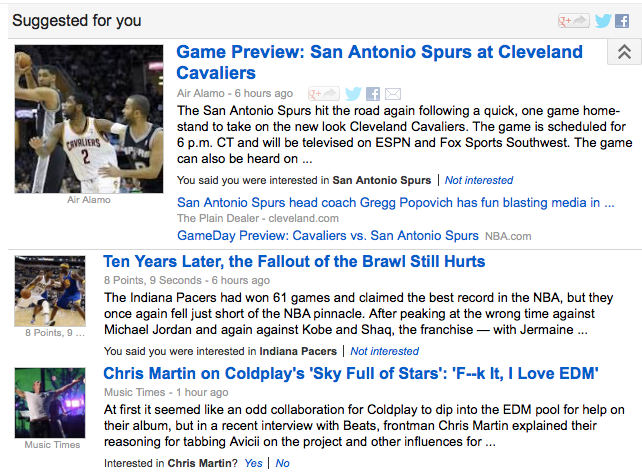Collapse the Spurs story with chevron

click(x=623, y=54)
